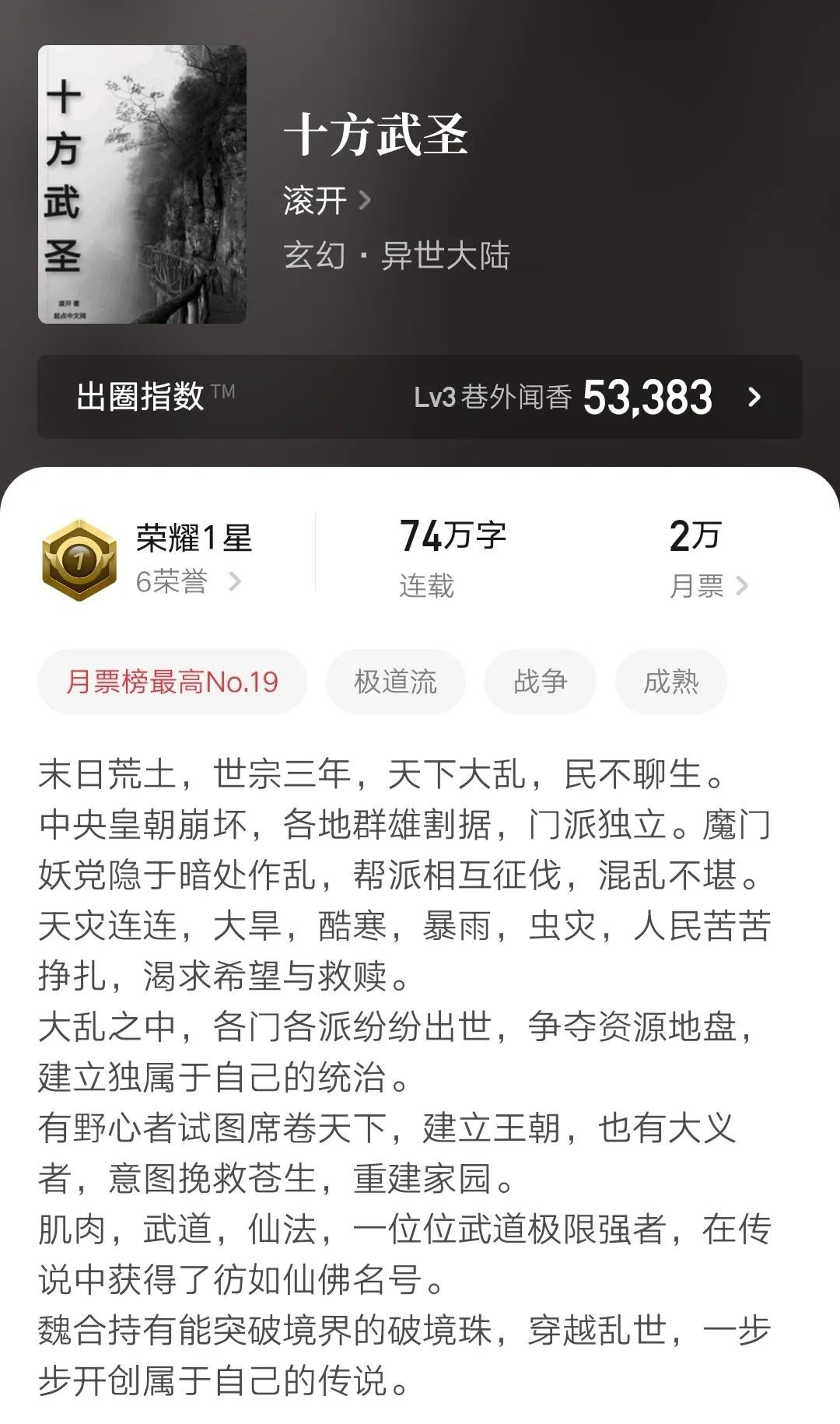
Task: Open the 玄幻·异世大陆 category
Action: pos(397,256)
